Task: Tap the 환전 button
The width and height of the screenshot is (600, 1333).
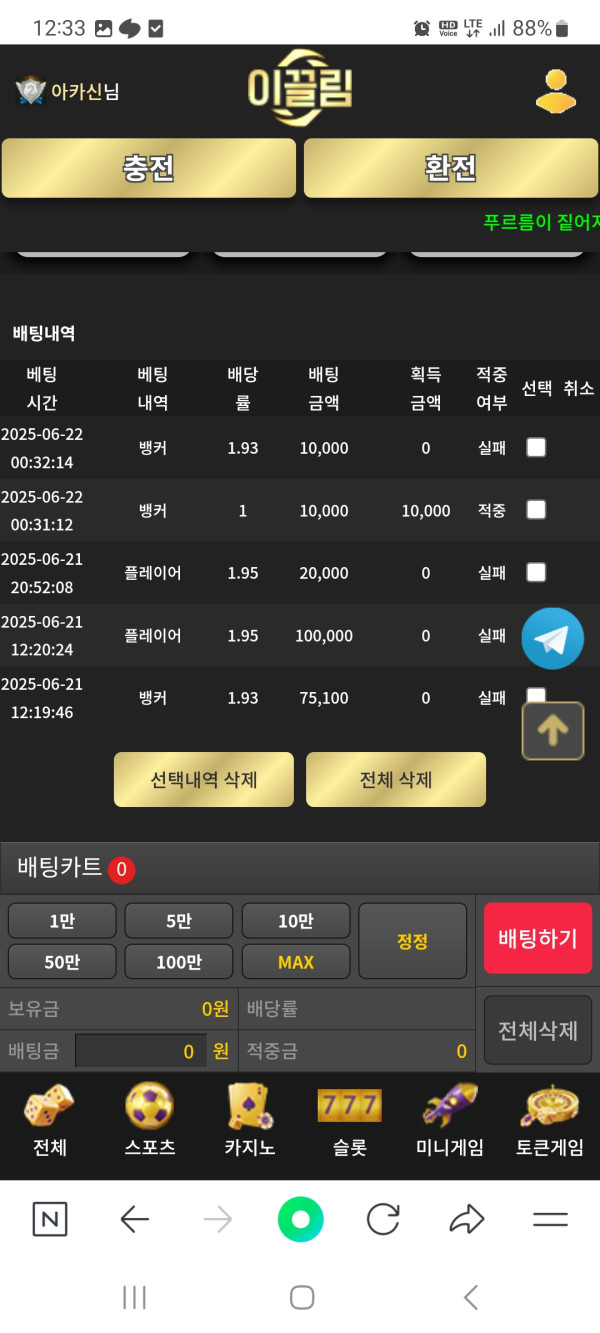Action: tap(451, 168)
